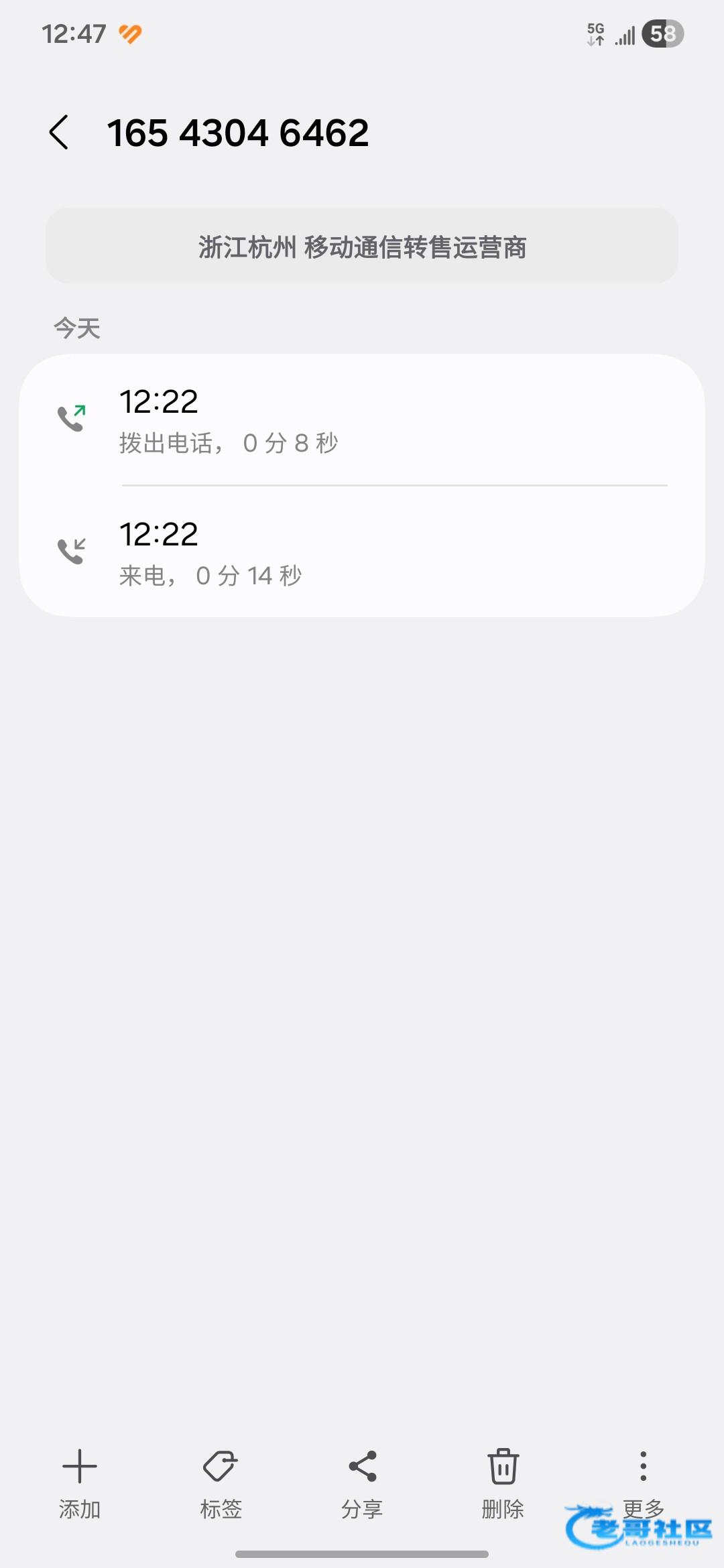Go back from the call detail page

coord(59,132)
